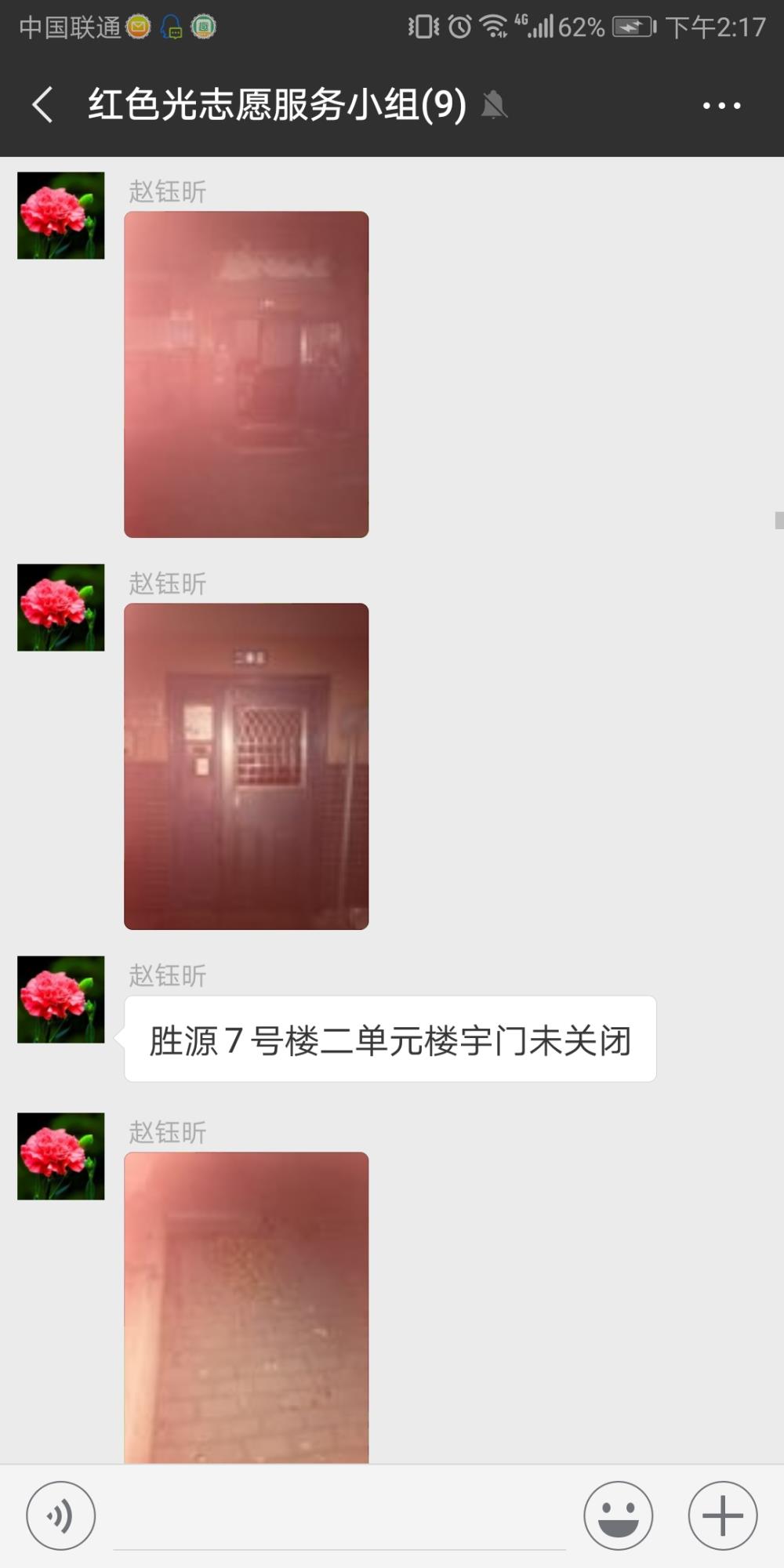The height and width of the screenshot is (1568, 784).
Task: Open the chat info three-dot menu
Action: point(721,105)
